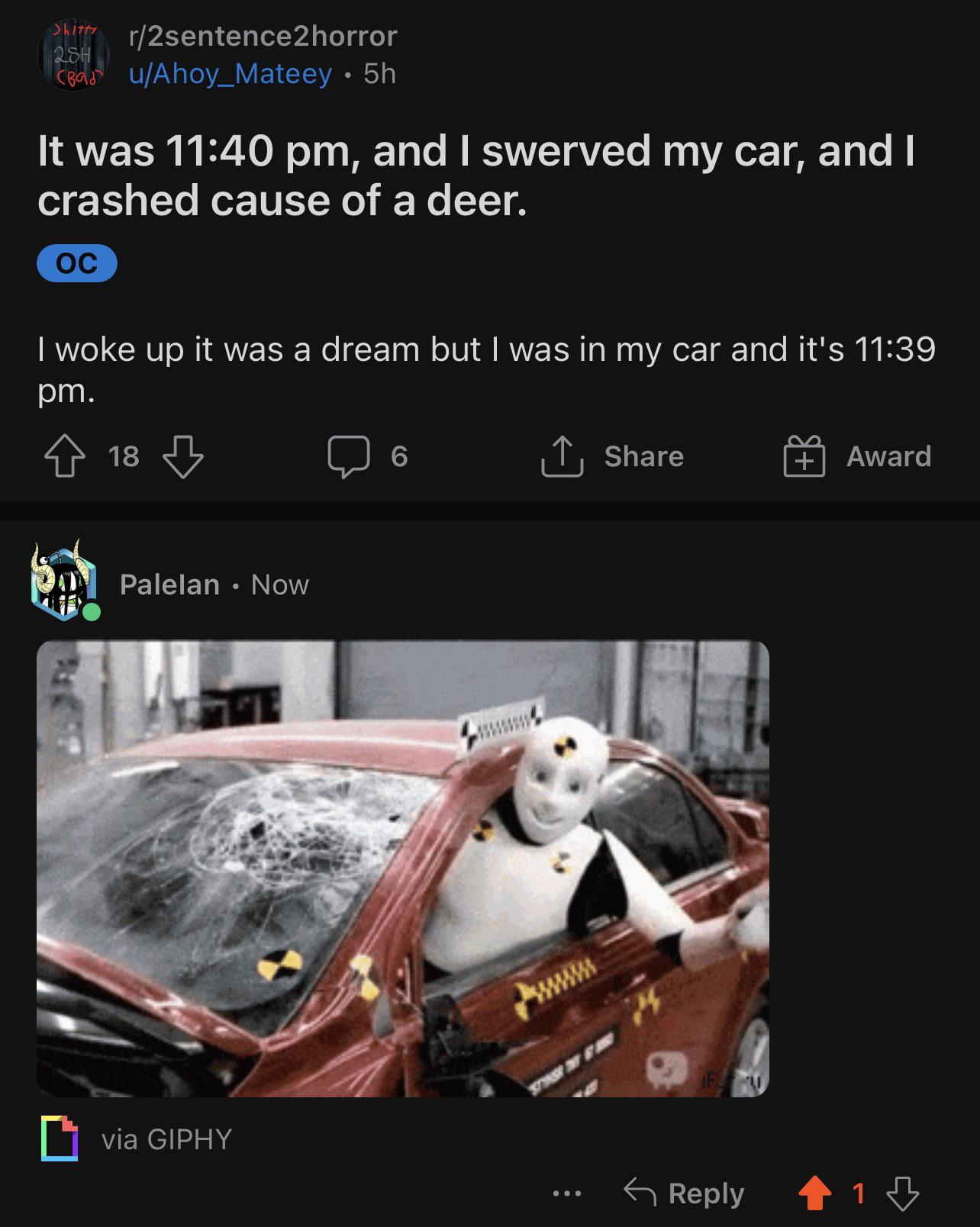Open PaleIan's profile avatar

click(64, 581)
